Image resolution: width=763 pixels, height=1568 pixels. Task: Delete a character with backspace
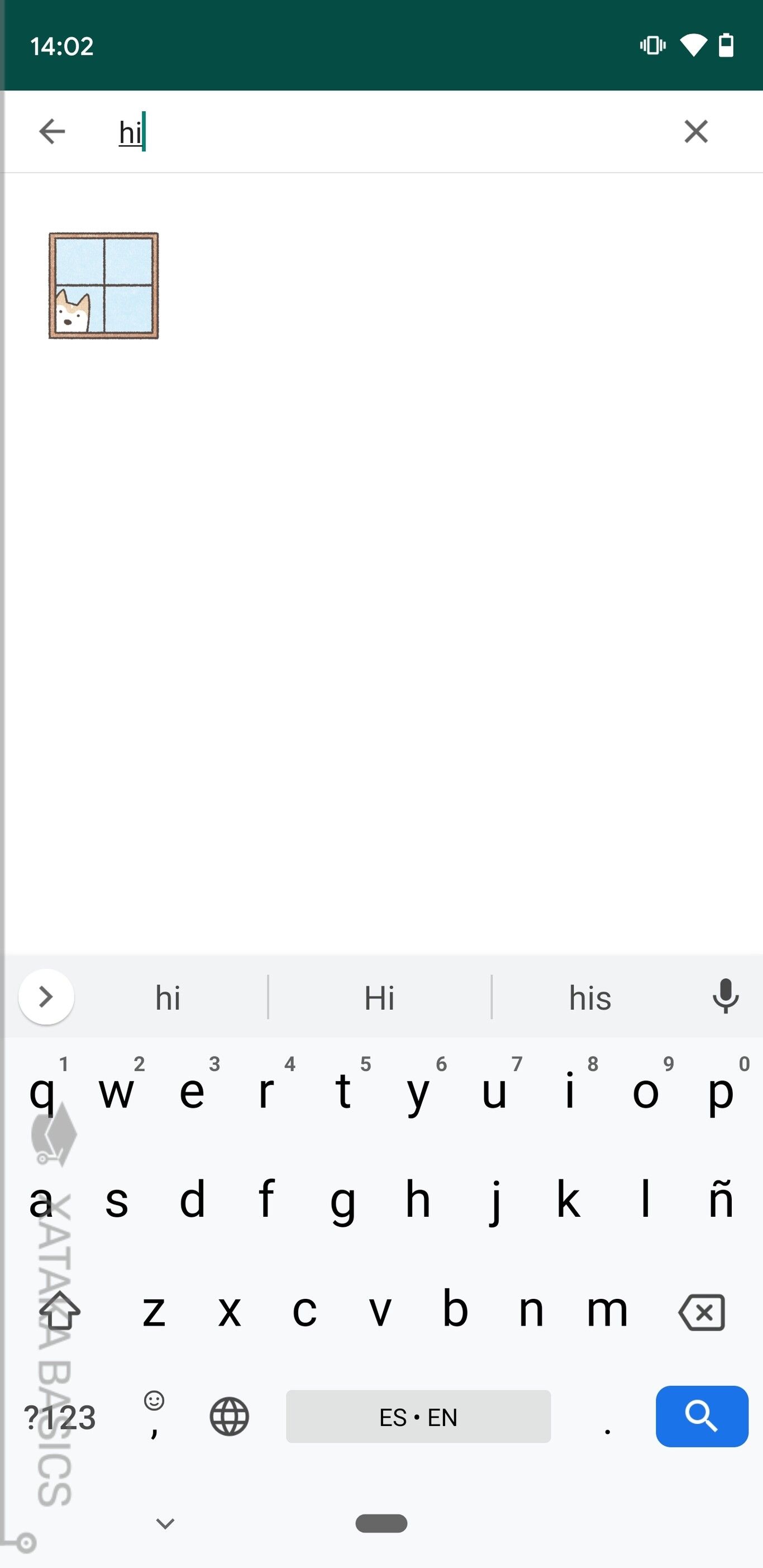pos(702,1312)
